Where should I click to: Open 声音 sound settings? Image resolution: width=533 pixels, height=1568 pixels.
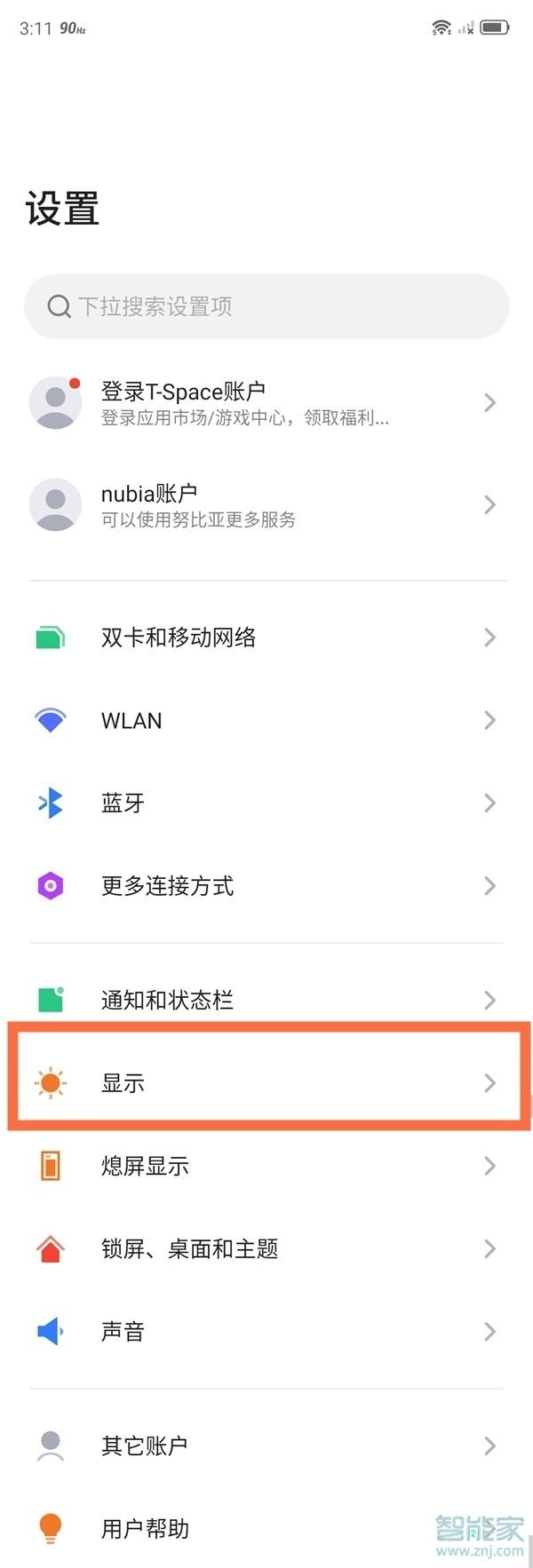click(266, 1332)
